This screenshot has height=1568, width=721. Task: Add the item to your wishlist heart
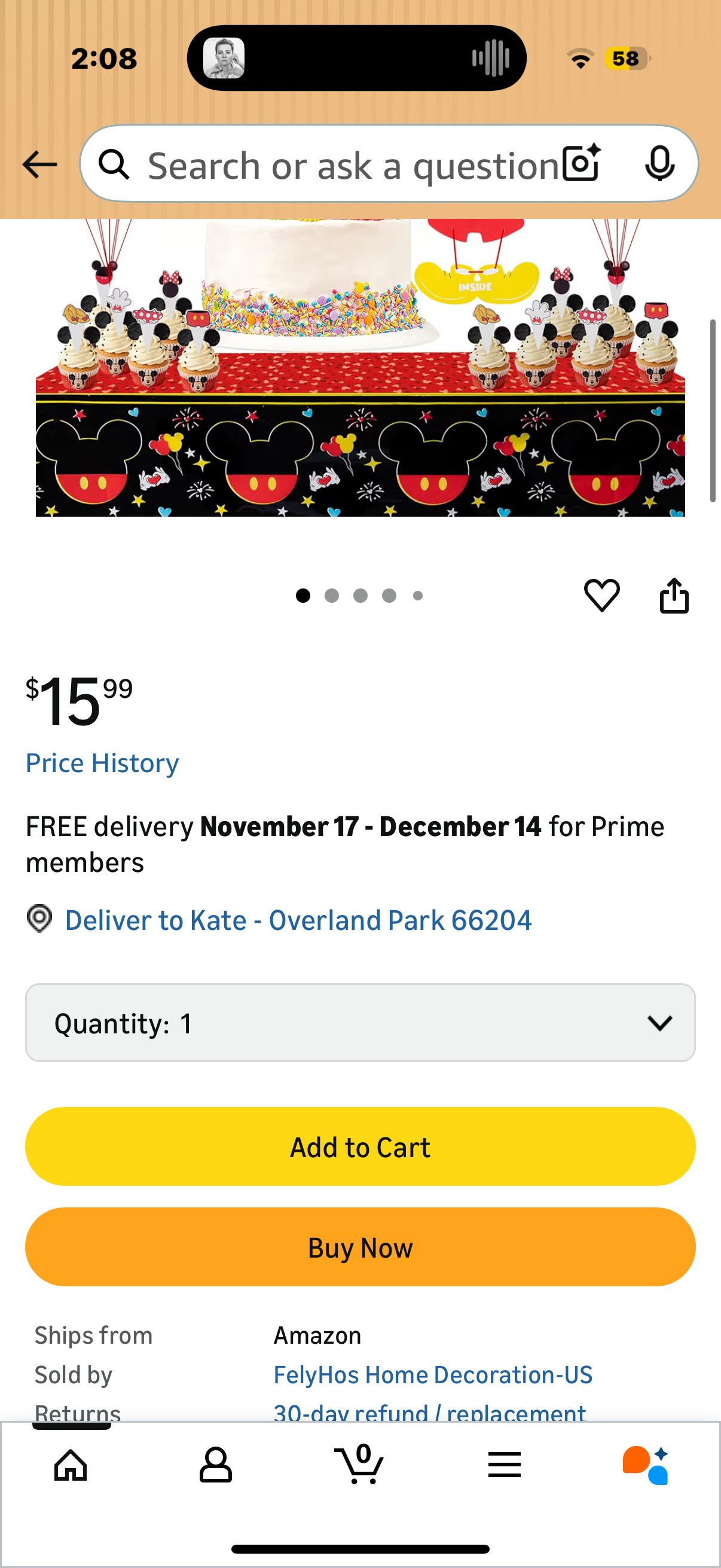click(x=603, y=595)
